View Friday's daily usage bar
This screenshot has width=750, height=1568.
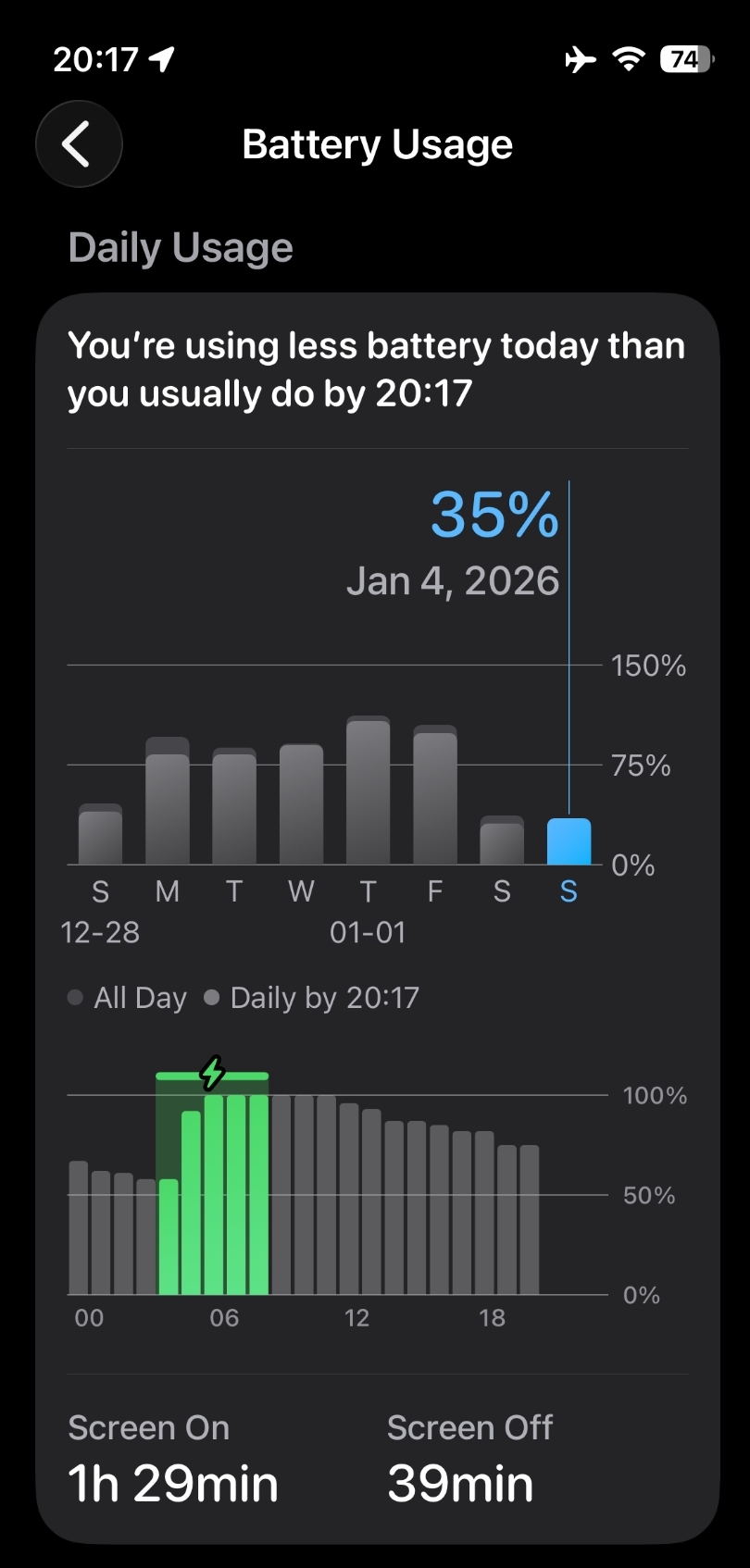(x=435, y=796)
